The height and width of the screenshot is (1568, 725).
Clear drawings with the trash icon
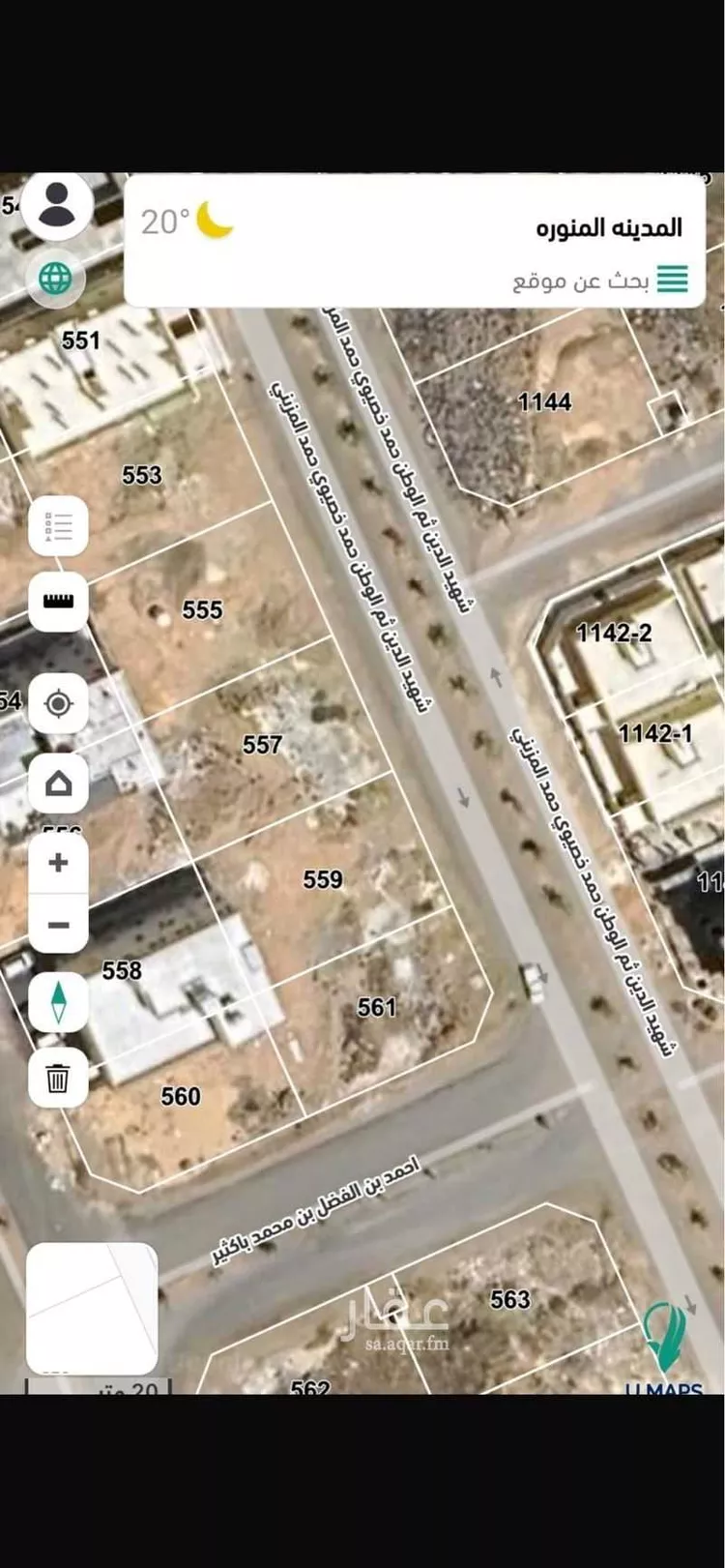58,1078
